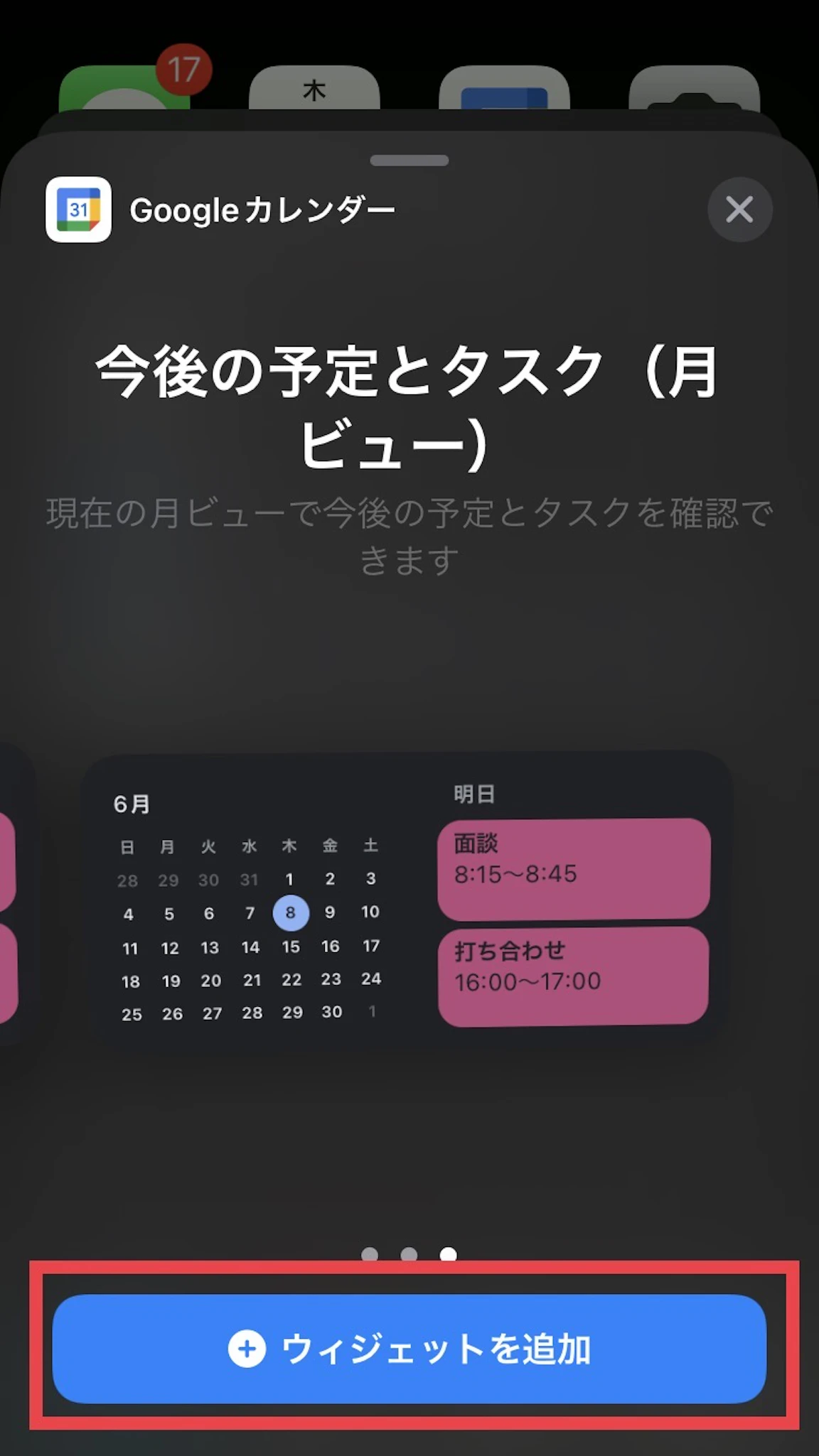Viewport: 819px width, 1456px height.
Task: Tap the widget size page indicator dots
Action: click(409, 1254)
